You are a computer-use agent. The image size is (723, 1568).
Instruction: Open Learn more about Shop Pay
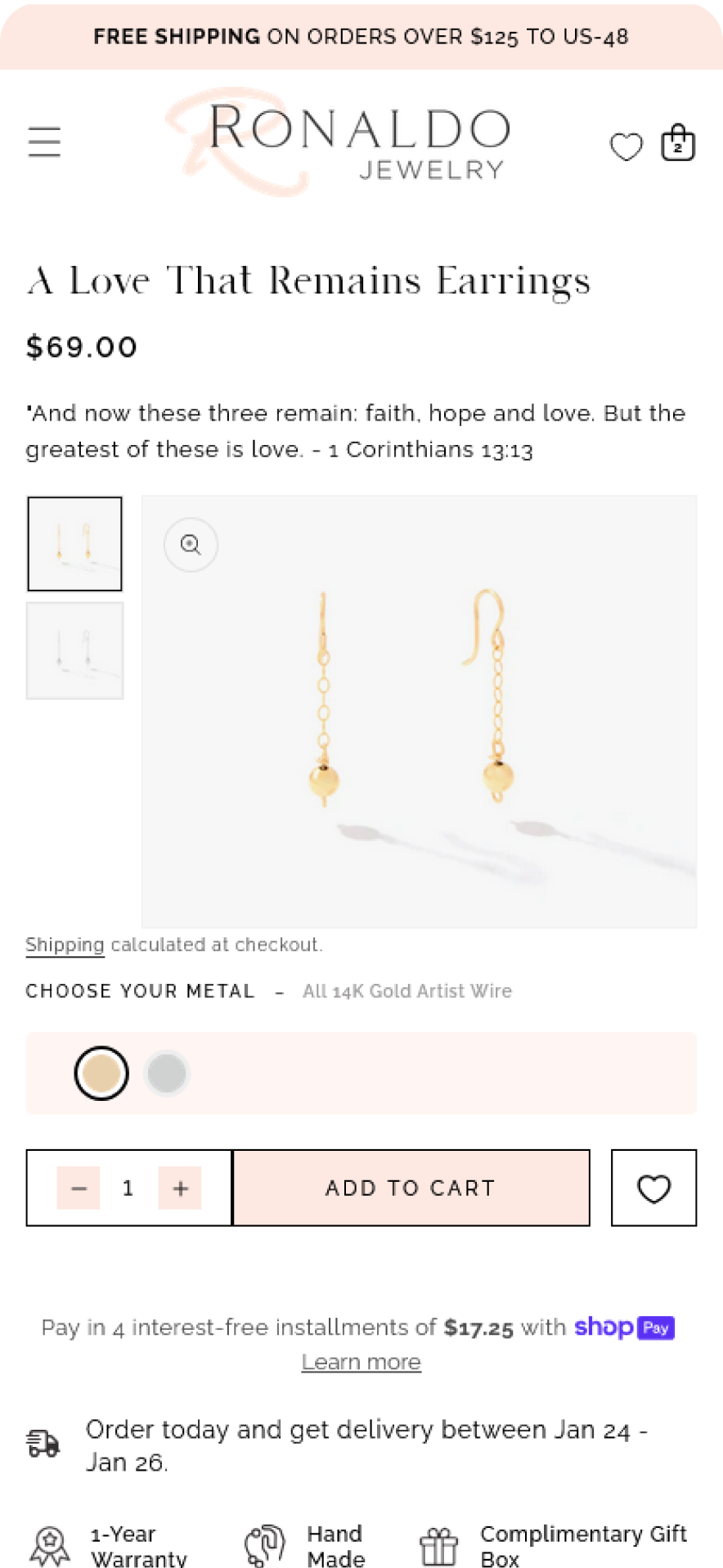tap(361, 1362)
